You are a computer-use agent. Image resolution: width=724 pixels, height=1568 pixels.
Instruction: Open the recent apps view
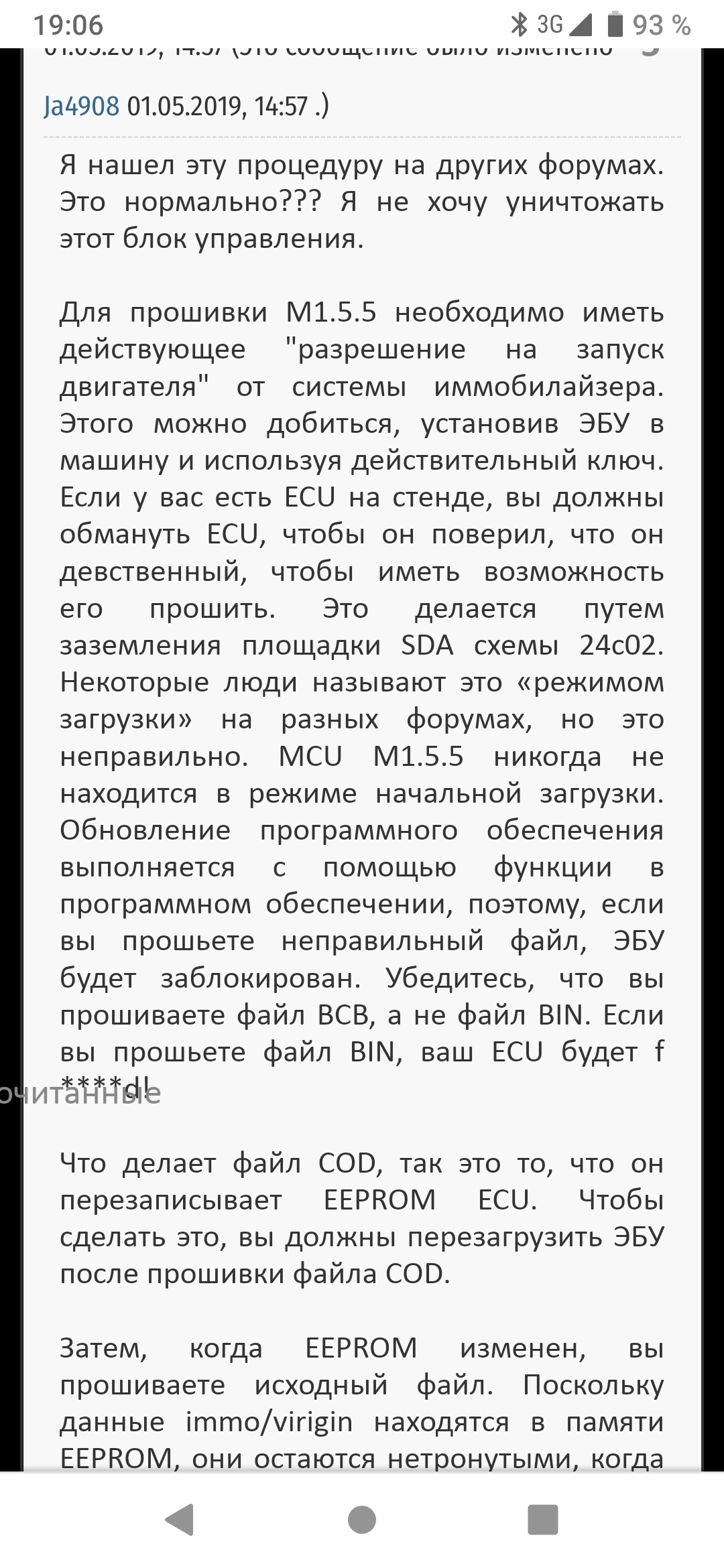(543, 1519)
